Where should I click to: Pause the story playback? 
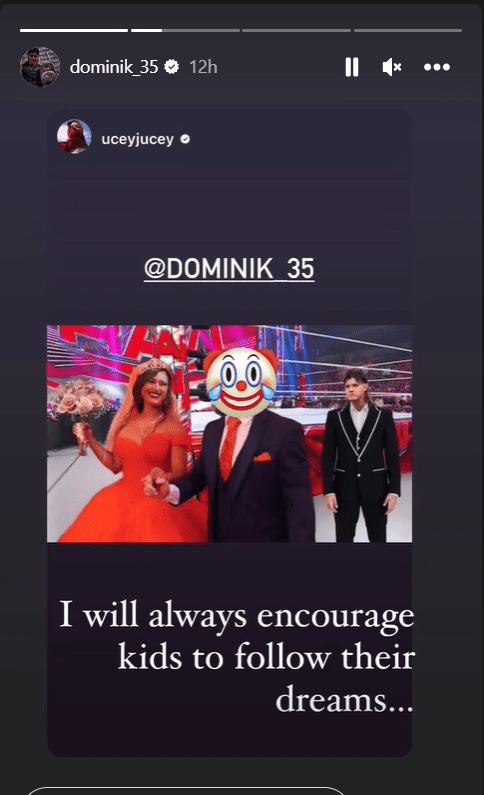pos(352,67)
